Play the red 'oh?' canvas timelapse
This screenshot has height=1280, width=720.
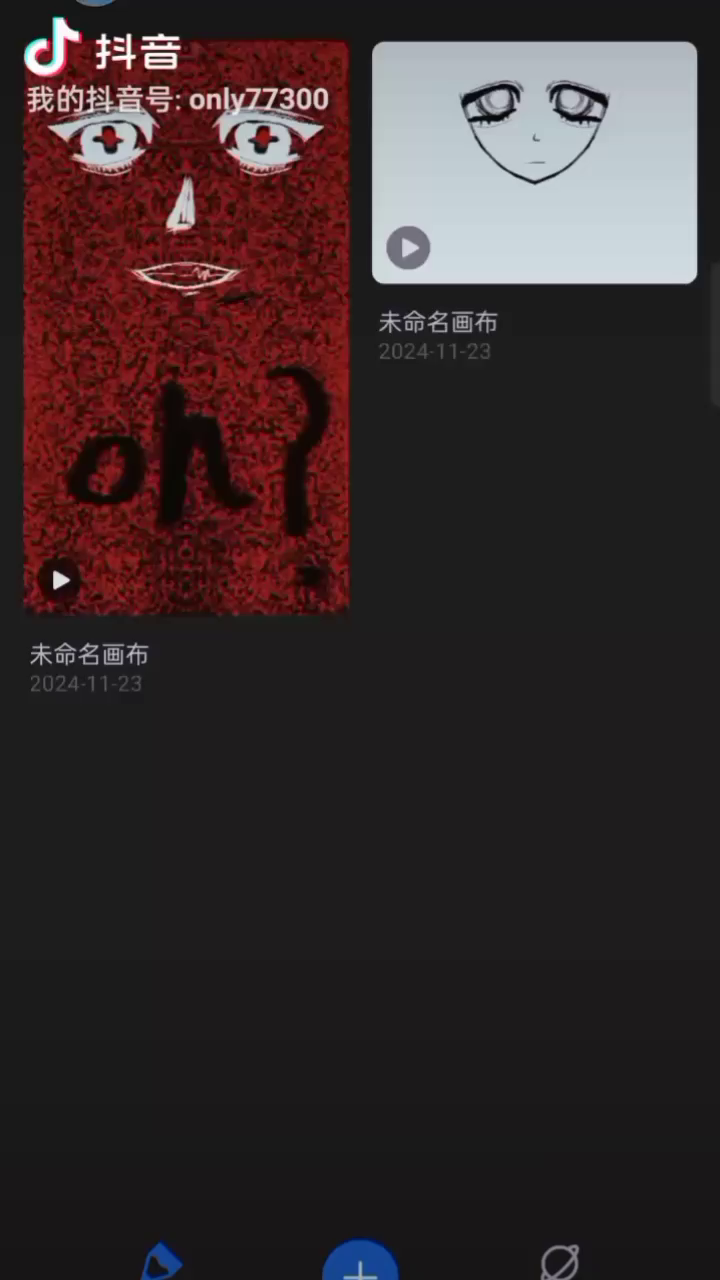60,579
